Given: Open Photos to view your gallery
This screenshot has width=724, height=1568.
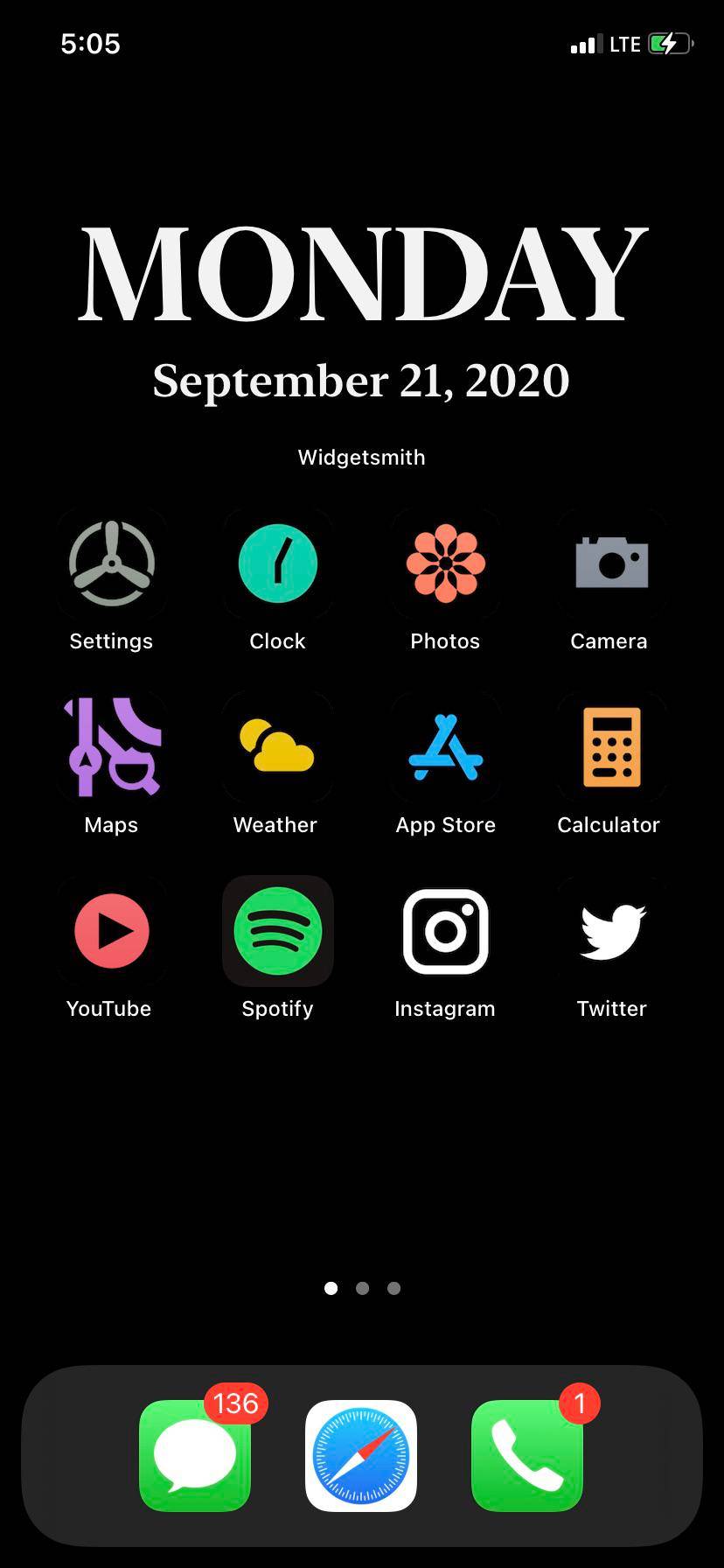Looking at the screenshot, I should (x=445, y=564).
